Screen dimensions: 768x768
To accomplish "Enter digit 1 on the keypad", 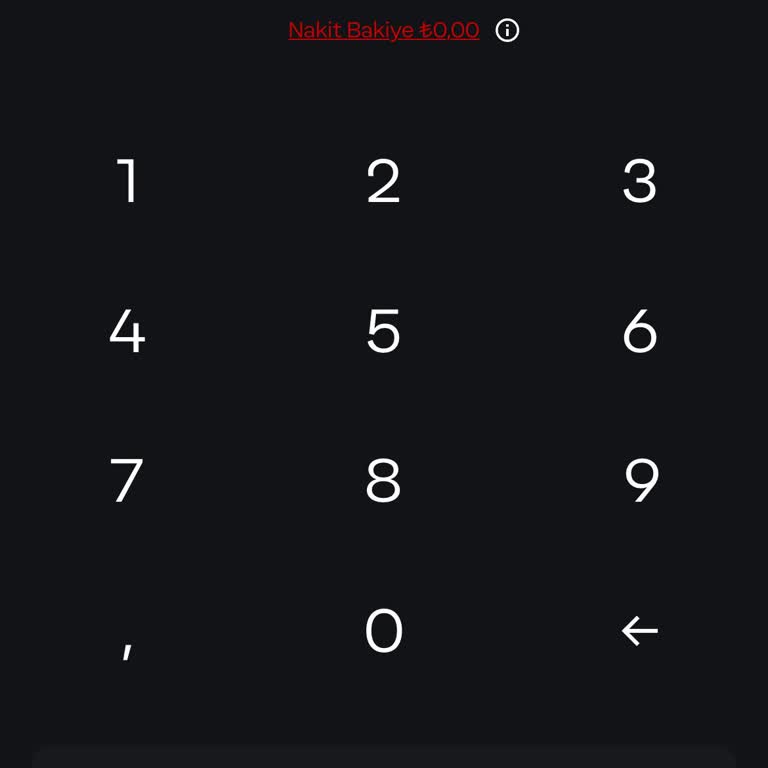I will tap(127, 182).
